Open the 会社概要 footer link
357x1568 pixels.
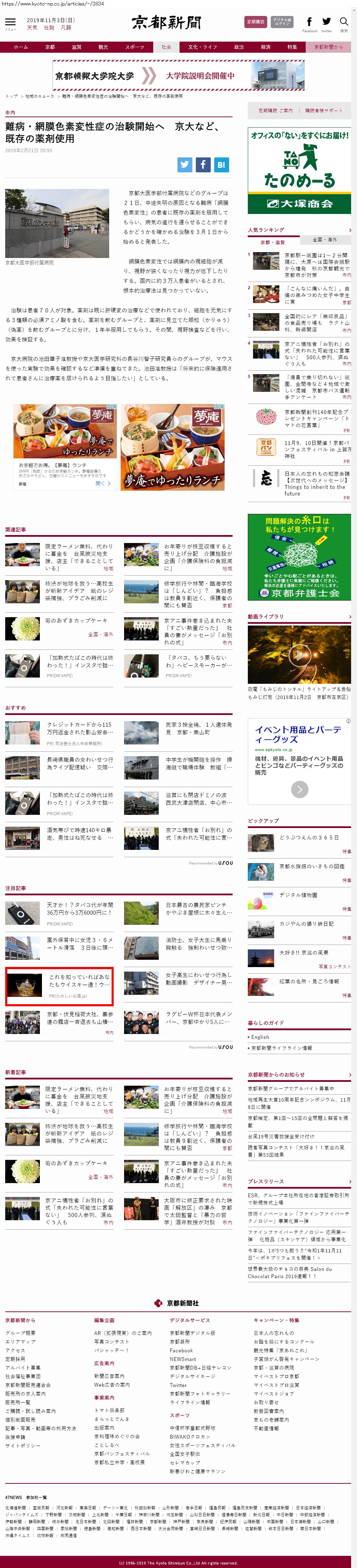coord(20,1333)
